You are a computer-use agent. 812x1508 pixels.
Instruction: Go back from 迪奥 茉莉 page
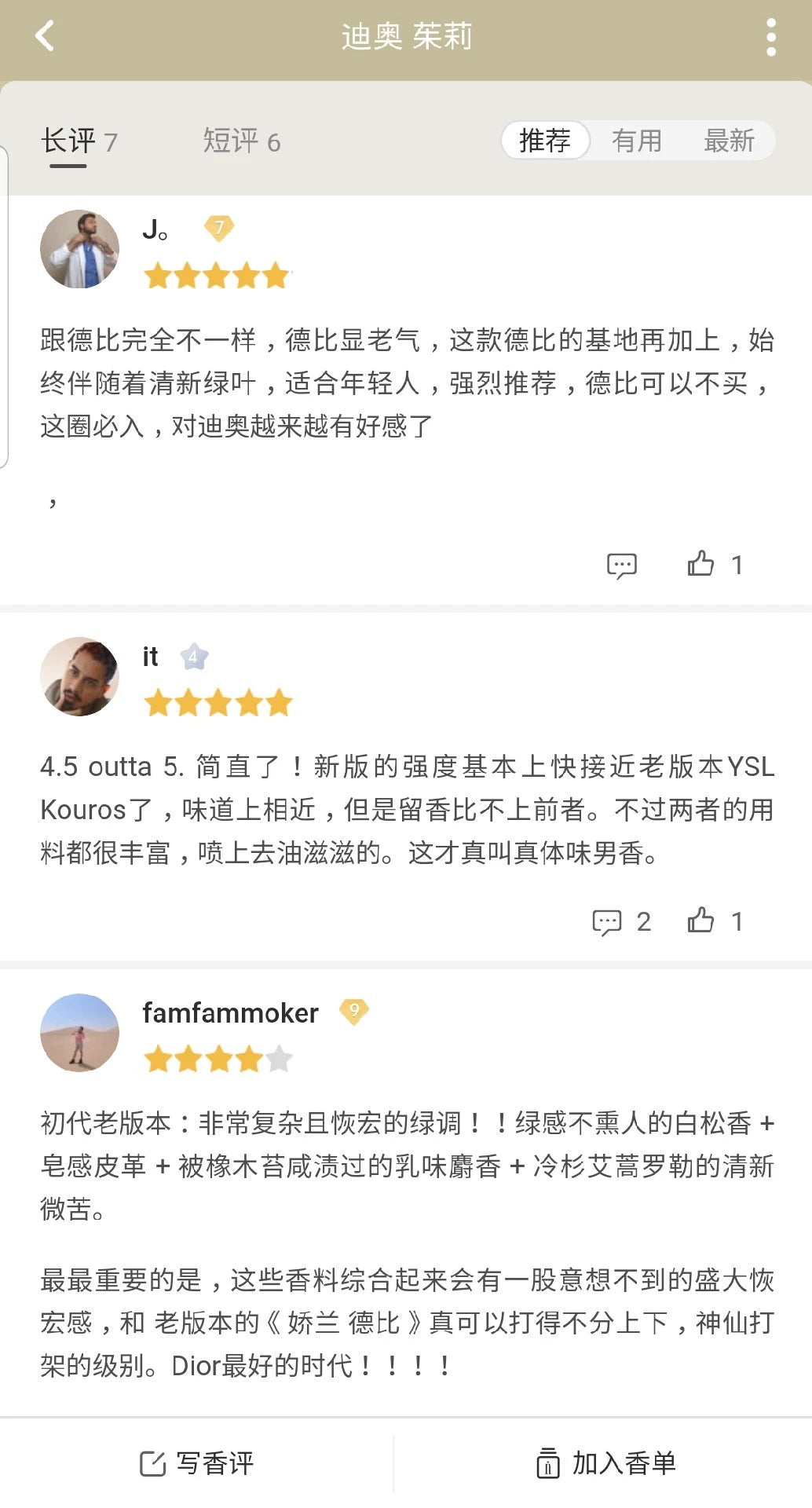[x=45, y=36]
